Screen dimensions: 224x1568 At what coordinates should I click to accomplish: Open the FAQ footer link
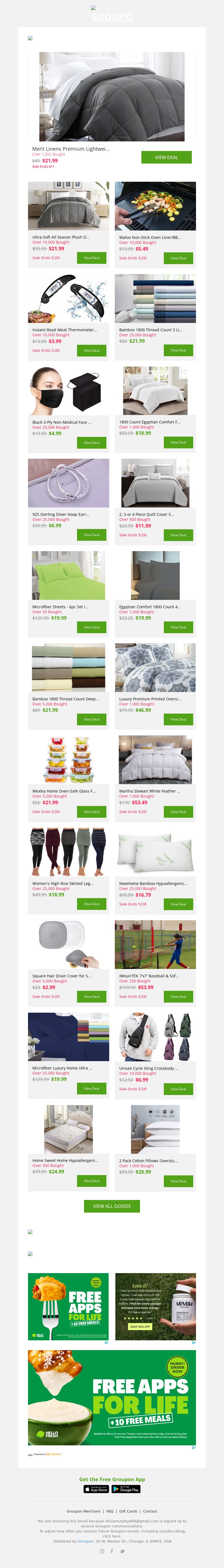pos(109,1511)
